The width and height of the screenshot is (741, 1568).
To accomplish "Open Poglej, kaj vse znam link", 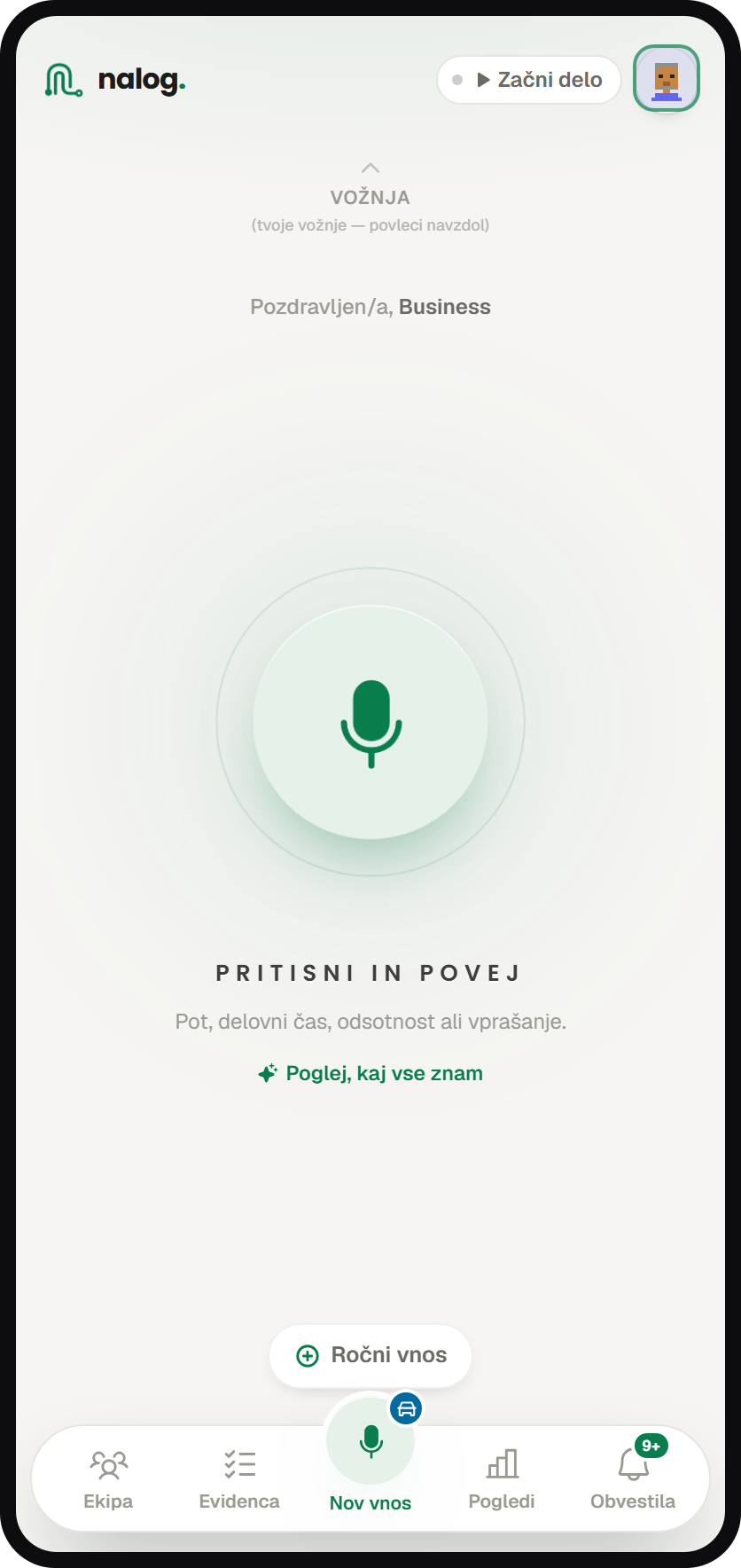I will (x=370, y=1073).
